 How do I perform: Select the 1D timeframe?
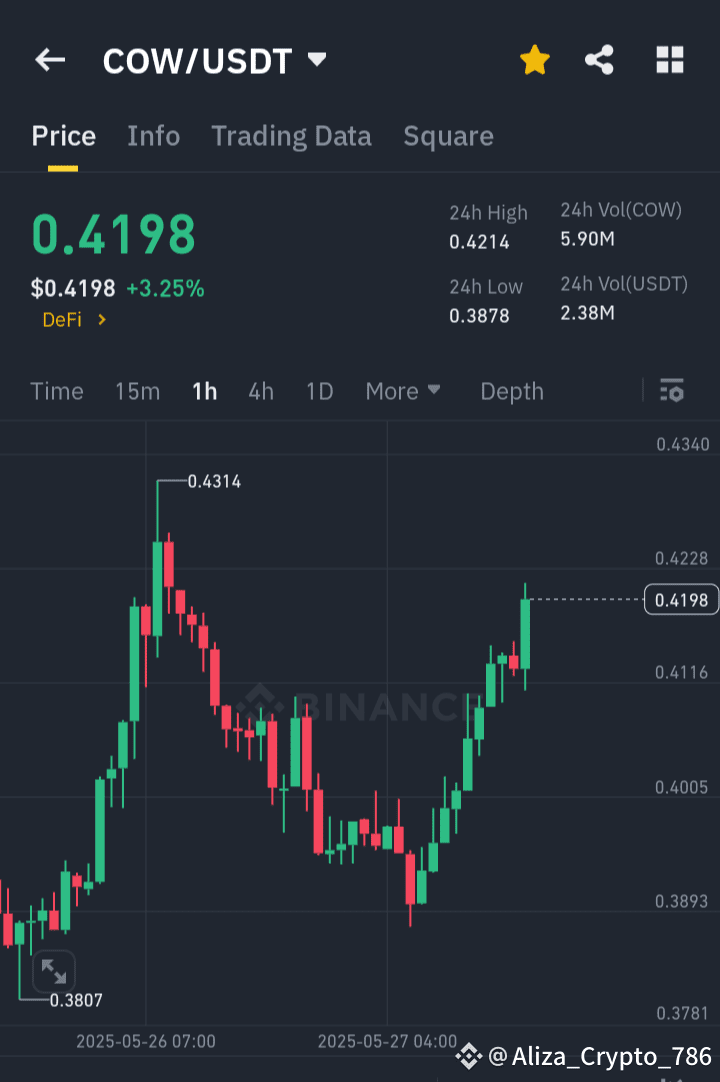pos(319,391)
